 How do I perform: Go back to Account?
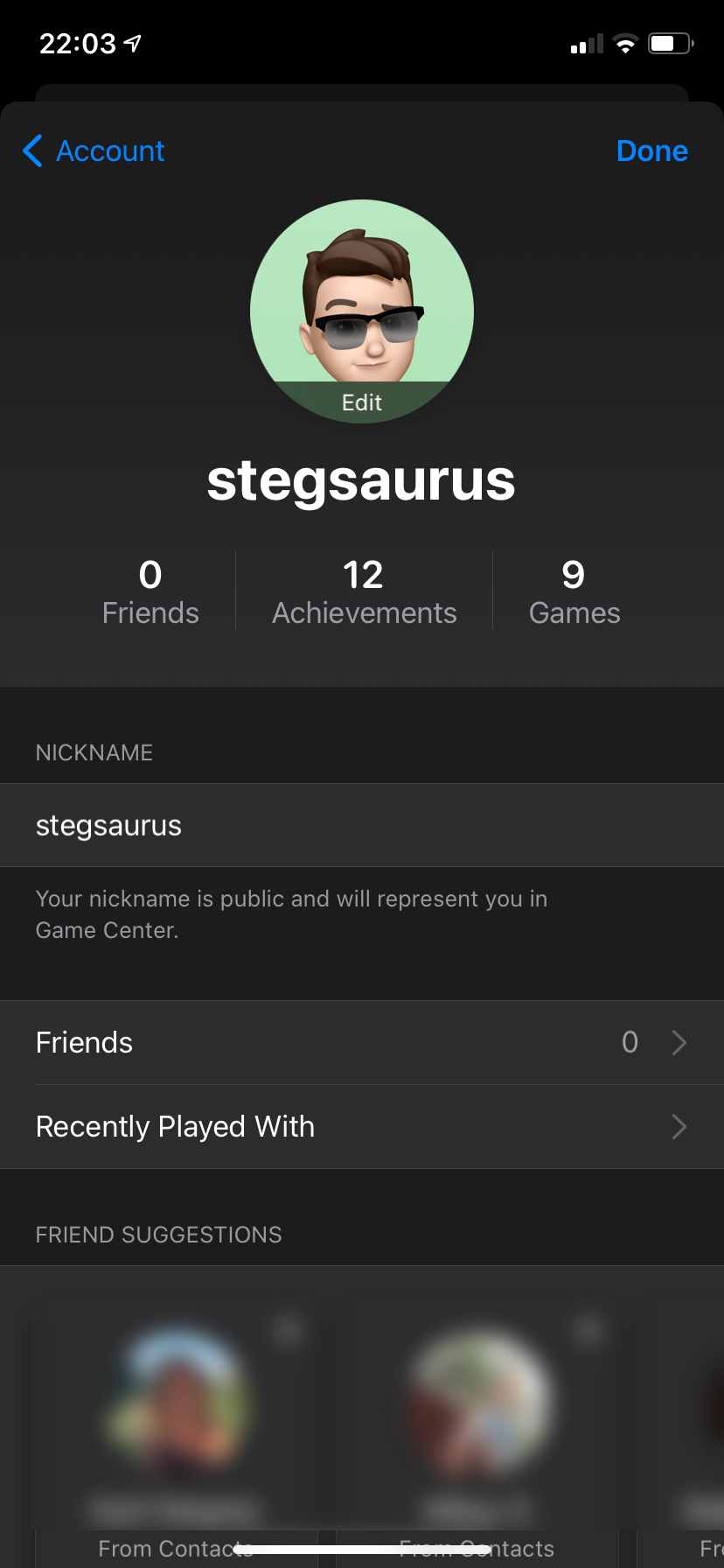click(x=94, y=151)
